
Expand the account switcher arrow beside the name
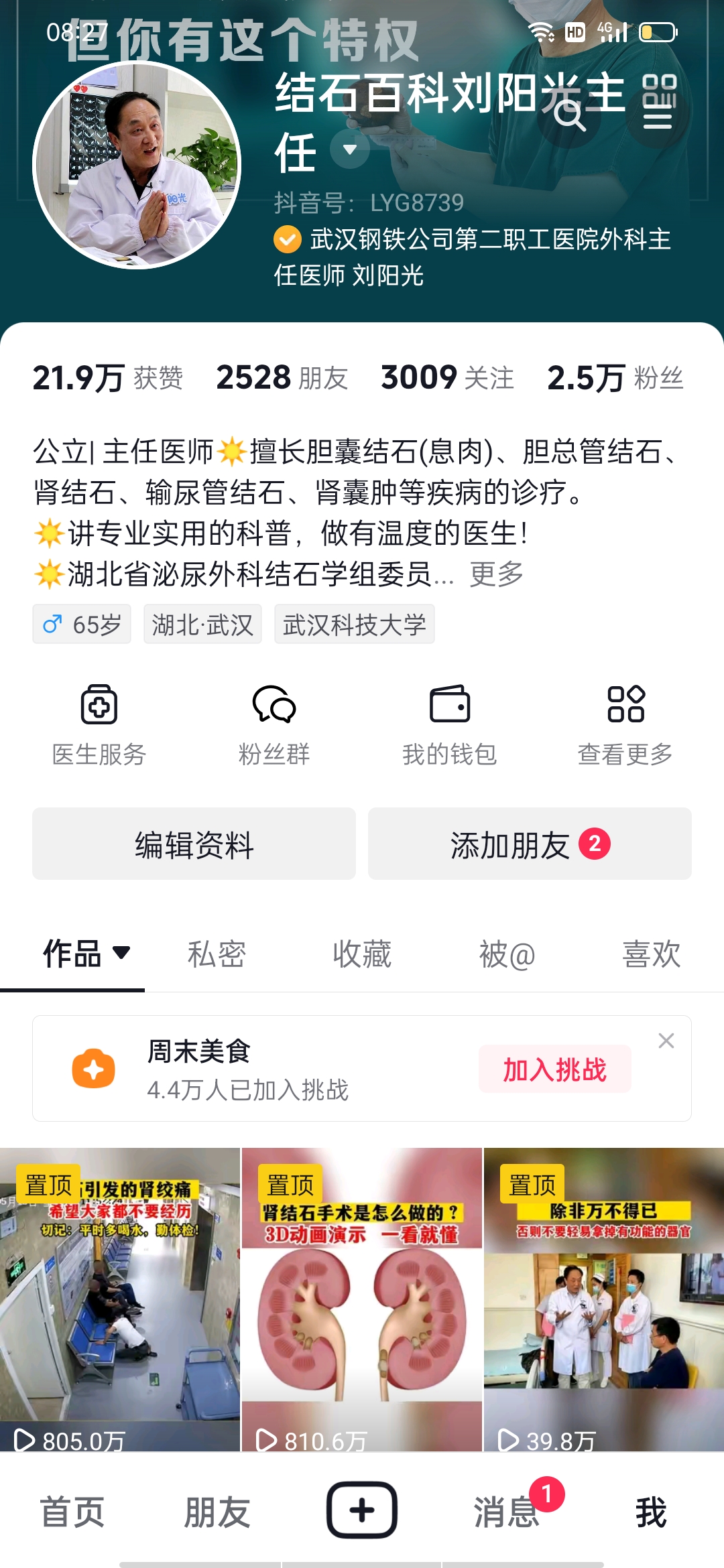(350, 149)
